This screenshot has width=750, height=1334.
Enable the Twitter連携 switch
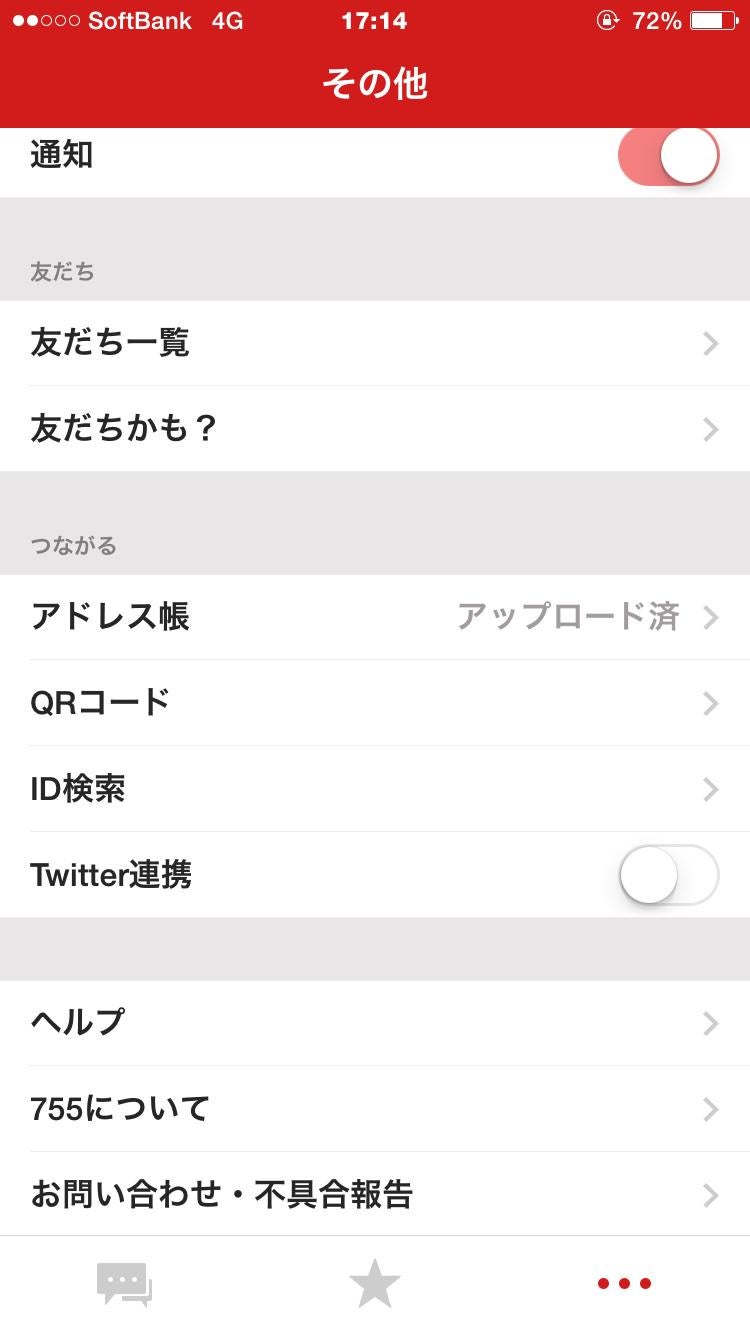(668, 875)
